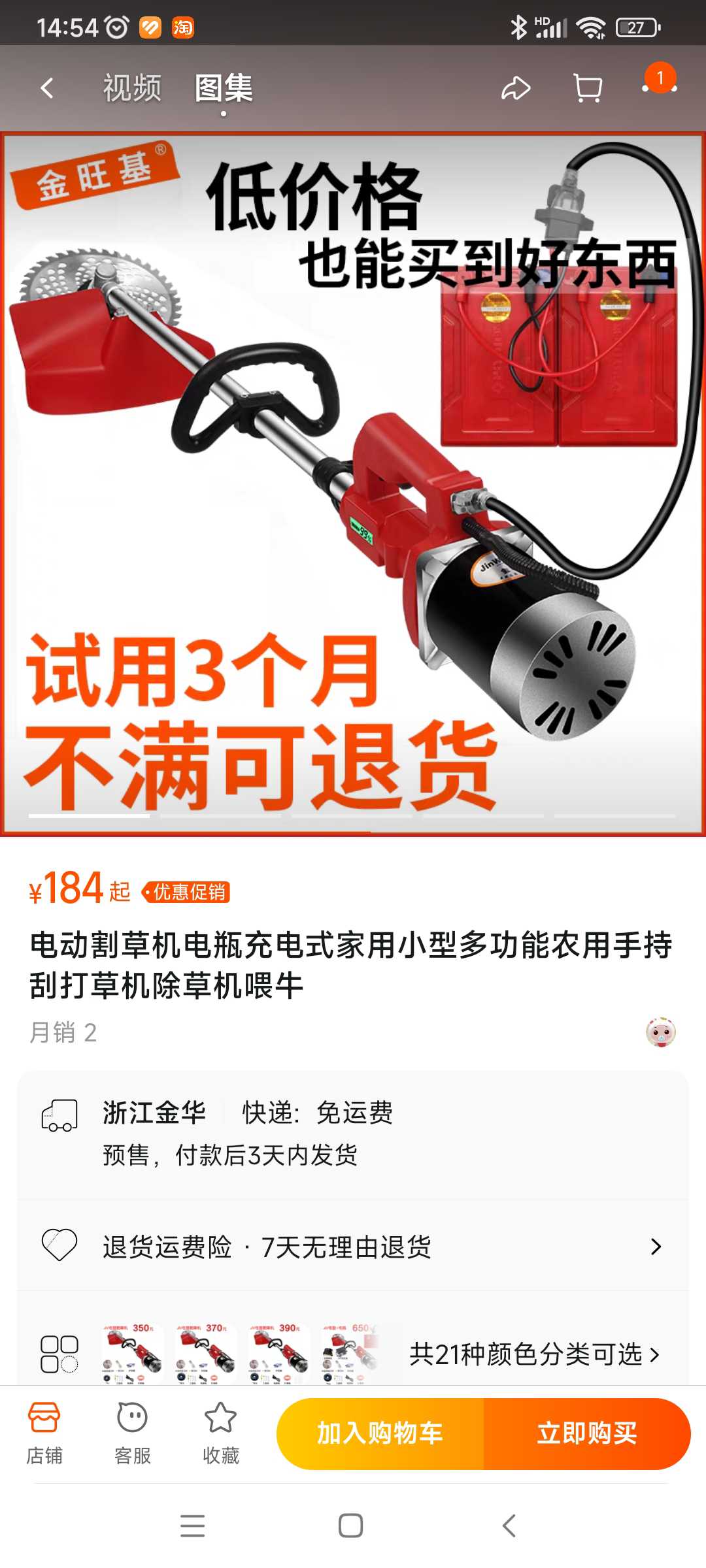This screenshot has width=706, height=1568.
Task: Visit the 店铺 store page
Action: pyautogui.click(x=44, y=1433)
